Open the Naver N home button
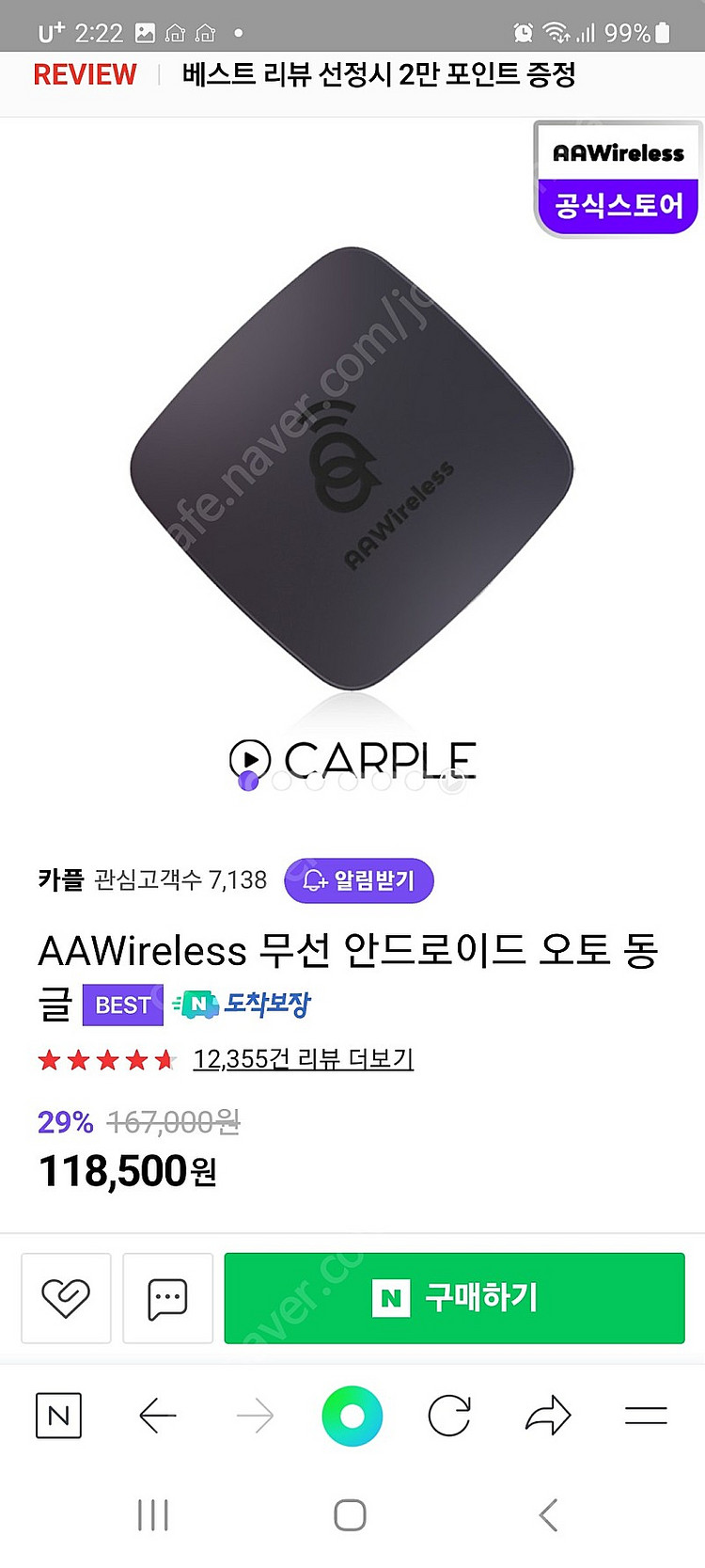Viewport: 705px width, 1568px height. (x=58, y=1416)
